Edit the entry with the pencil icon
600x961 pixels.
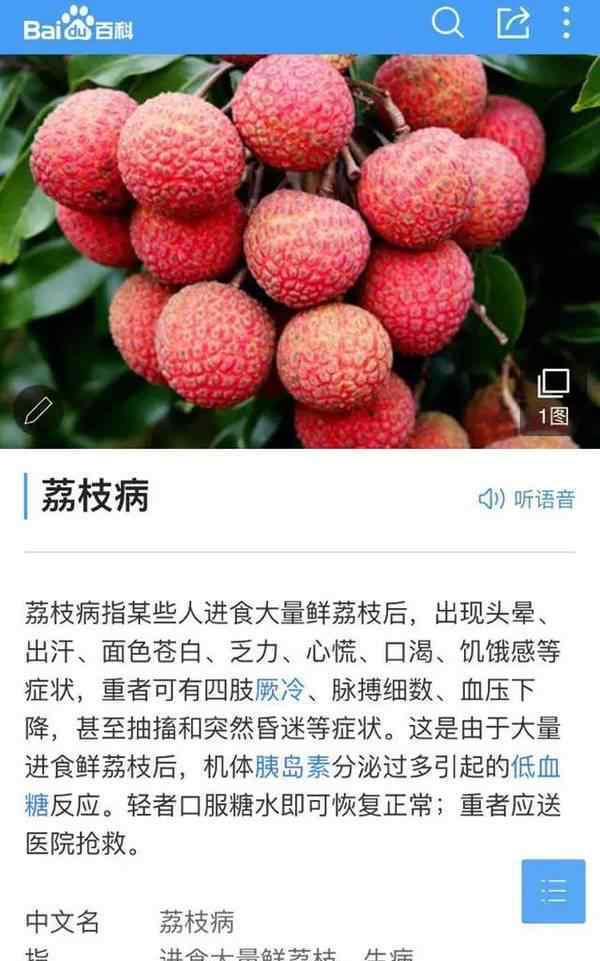(x=38, y=410)
